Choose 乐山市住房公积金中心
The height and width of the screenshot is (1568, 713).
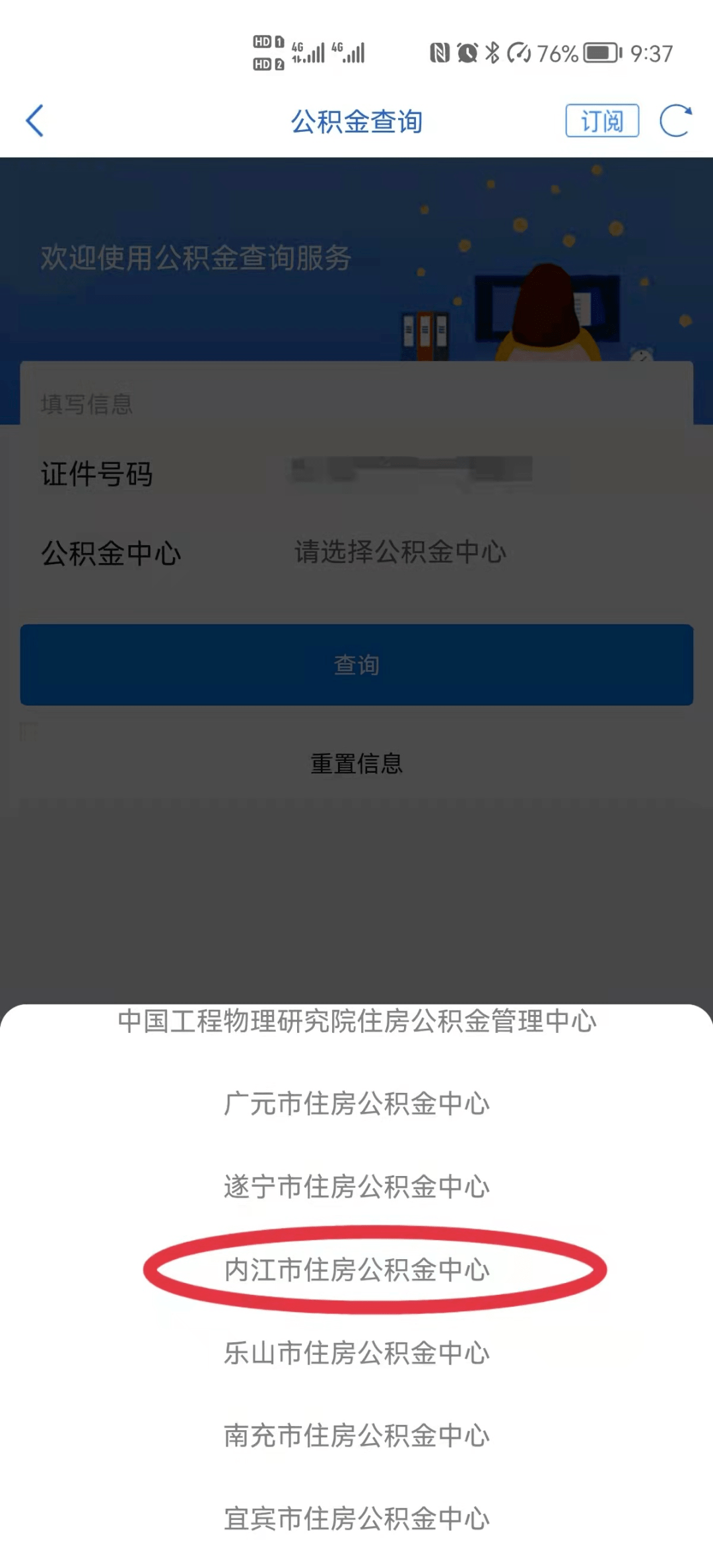[x=356, y=1354]
